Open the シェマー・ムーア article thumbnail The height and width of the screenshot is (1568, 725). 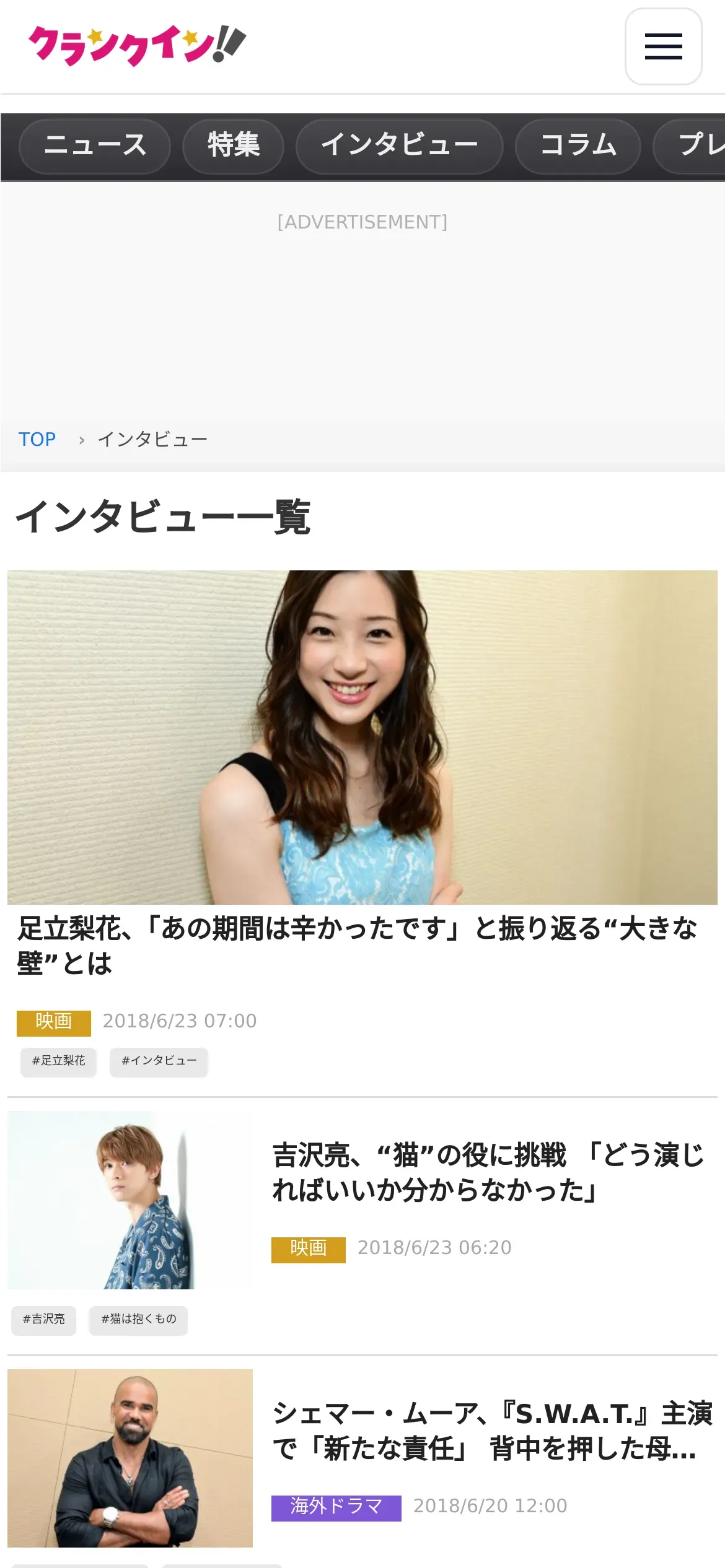click(130, 1458)
